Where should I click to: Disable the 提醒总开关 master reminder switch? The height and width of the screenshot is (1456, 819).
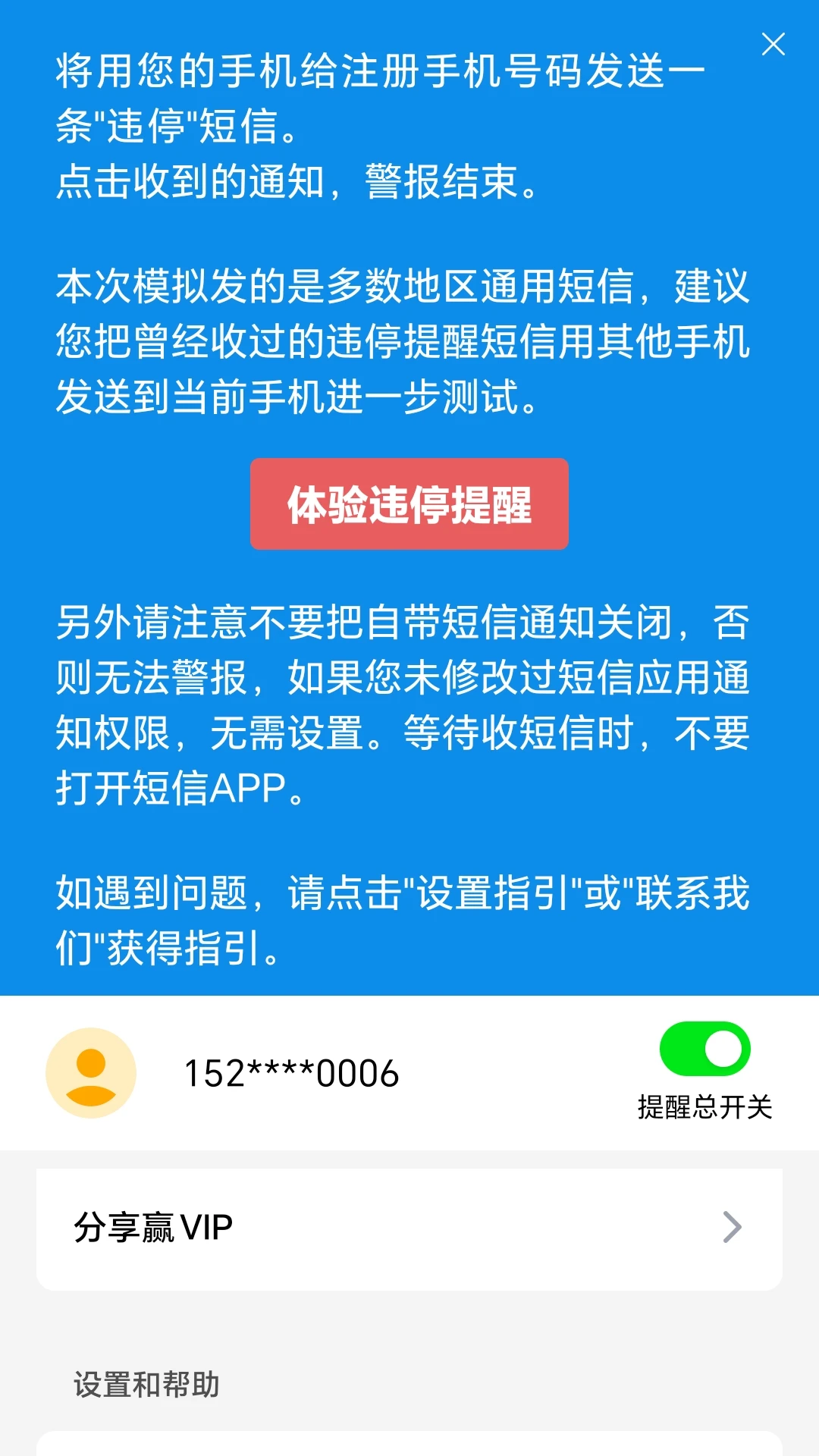coord(705,1049)
